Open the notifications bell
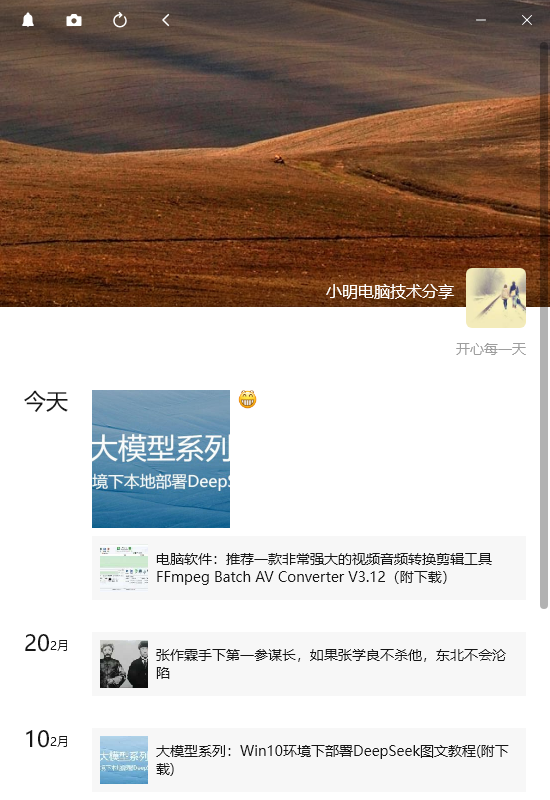The image size is (550, 800). [28, 20]
